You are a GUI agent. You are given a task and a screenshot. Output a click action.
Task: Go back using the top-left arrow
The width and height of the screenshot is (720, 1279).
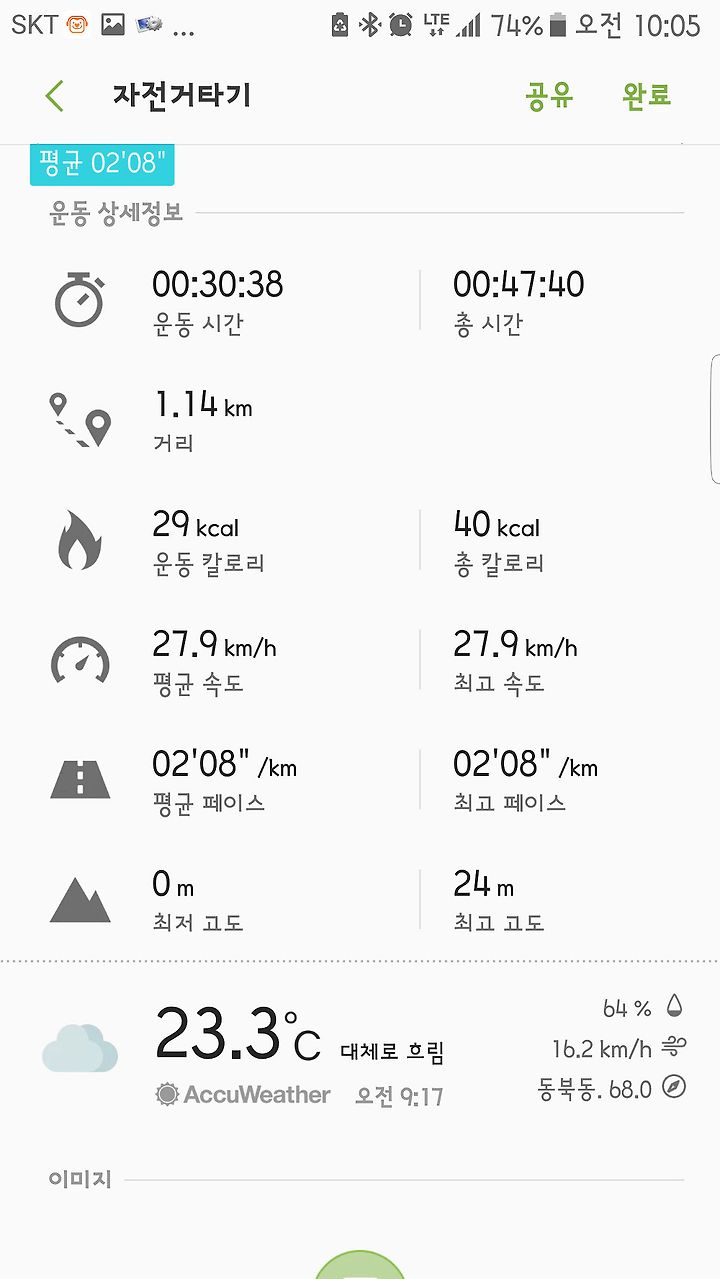click(x=55, y=96)
